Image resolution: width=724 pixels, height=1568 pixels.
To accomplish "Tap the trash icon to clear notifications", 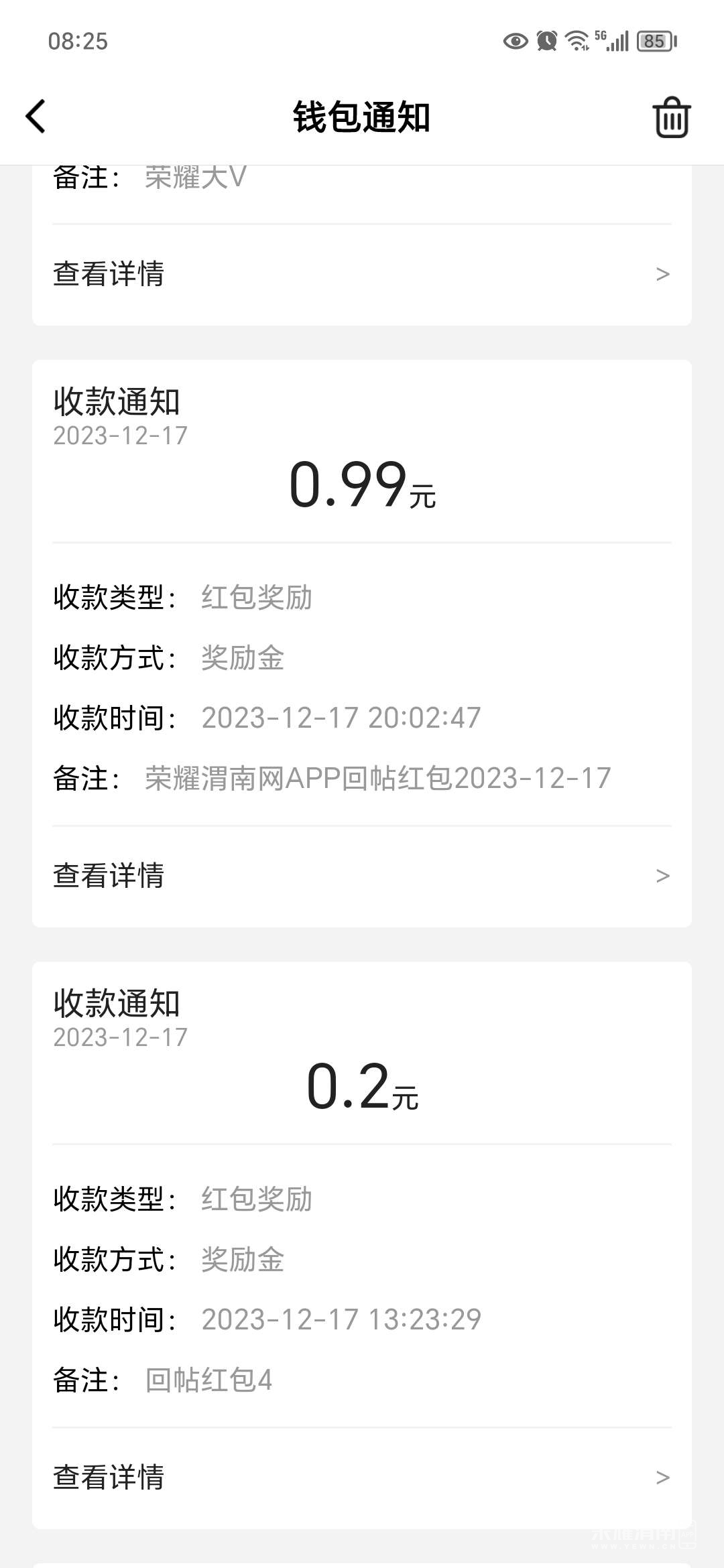I will pos(671,118).
